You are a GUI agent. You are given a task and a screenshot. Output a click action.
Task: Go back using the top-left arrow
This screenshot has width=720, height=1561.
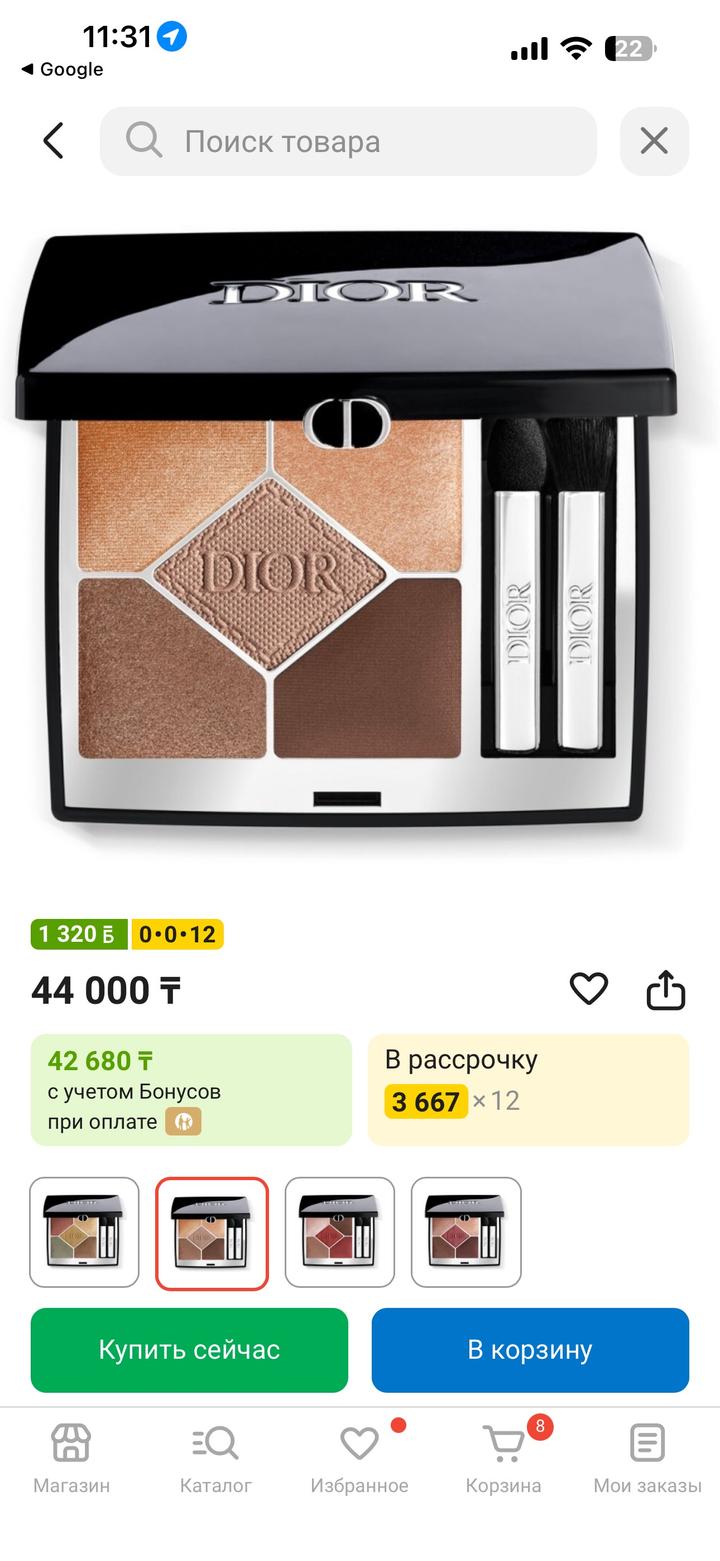54,141
